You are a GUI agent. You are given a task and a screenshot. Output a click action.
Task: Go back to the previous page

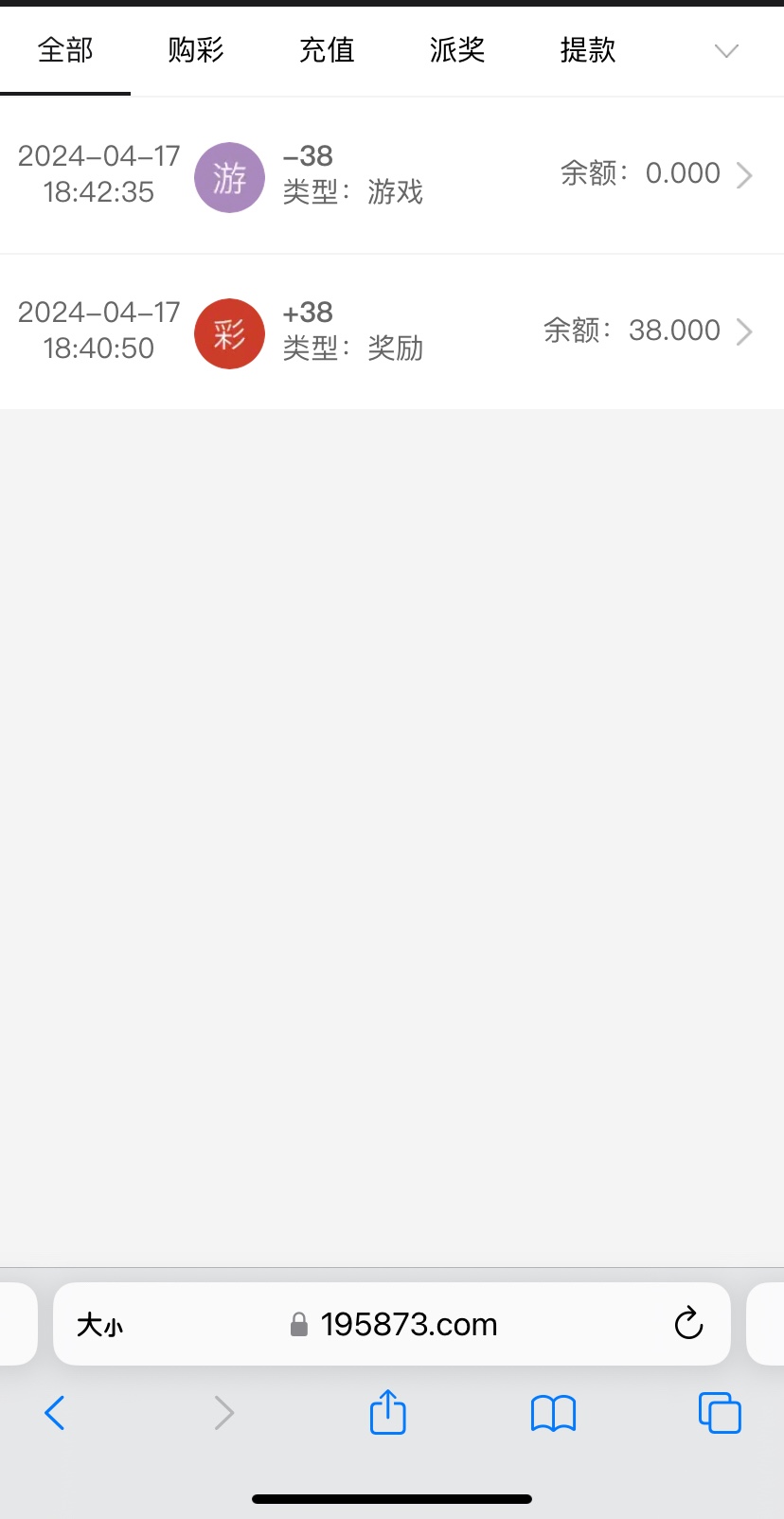point(55,1413)
